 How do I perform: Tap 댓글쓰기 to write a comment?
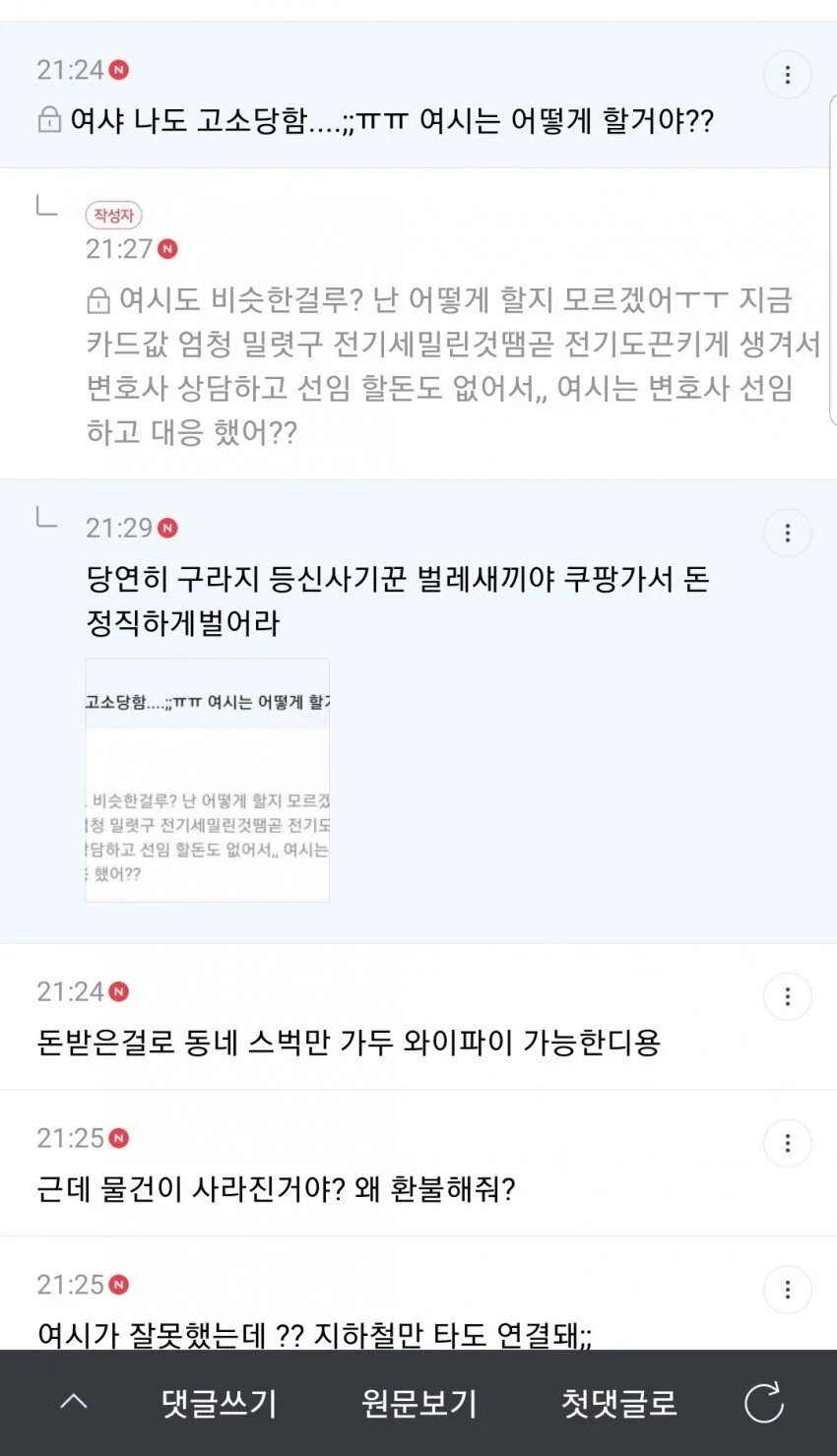click(x=219, y=1403)
